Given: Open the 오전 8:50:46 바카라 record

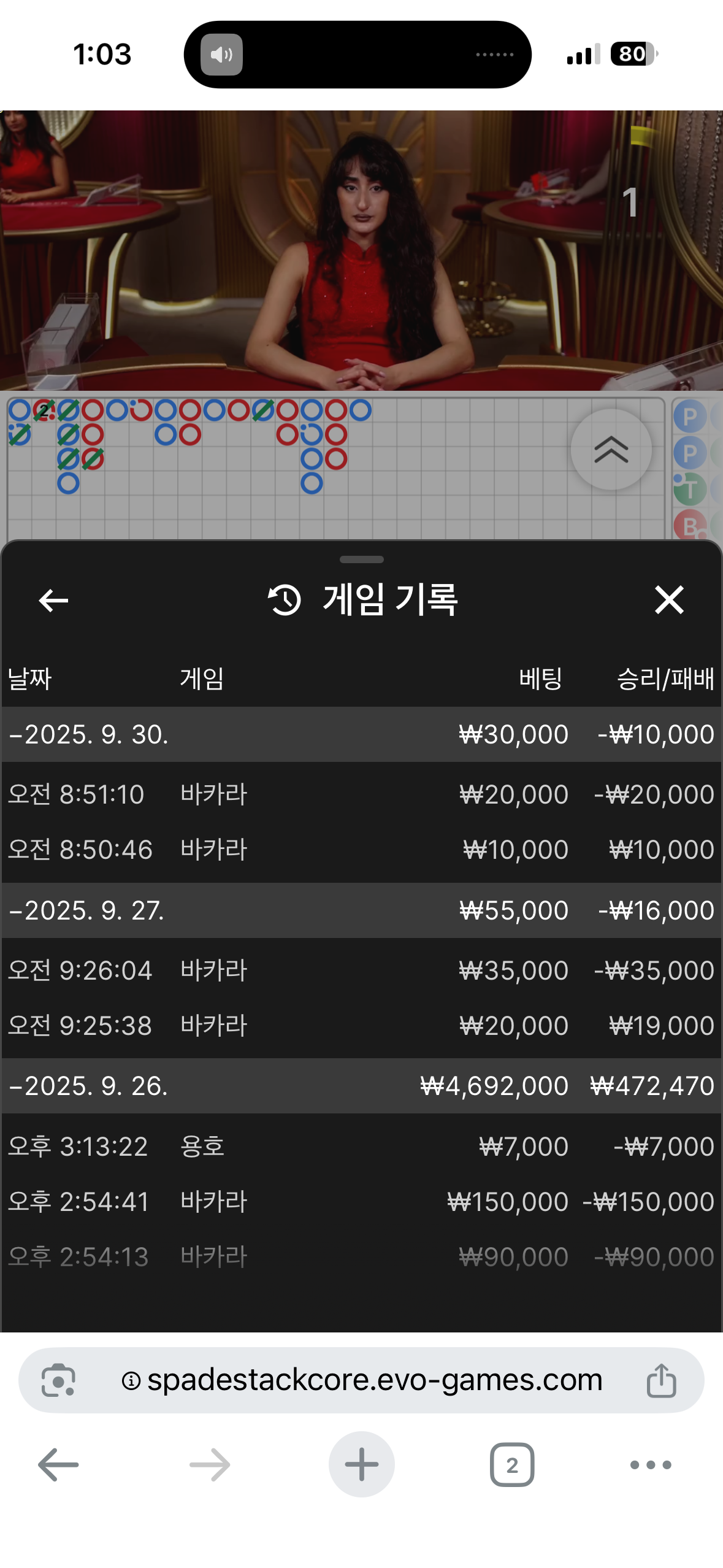Looking at the screenshot, I should 361,850.
